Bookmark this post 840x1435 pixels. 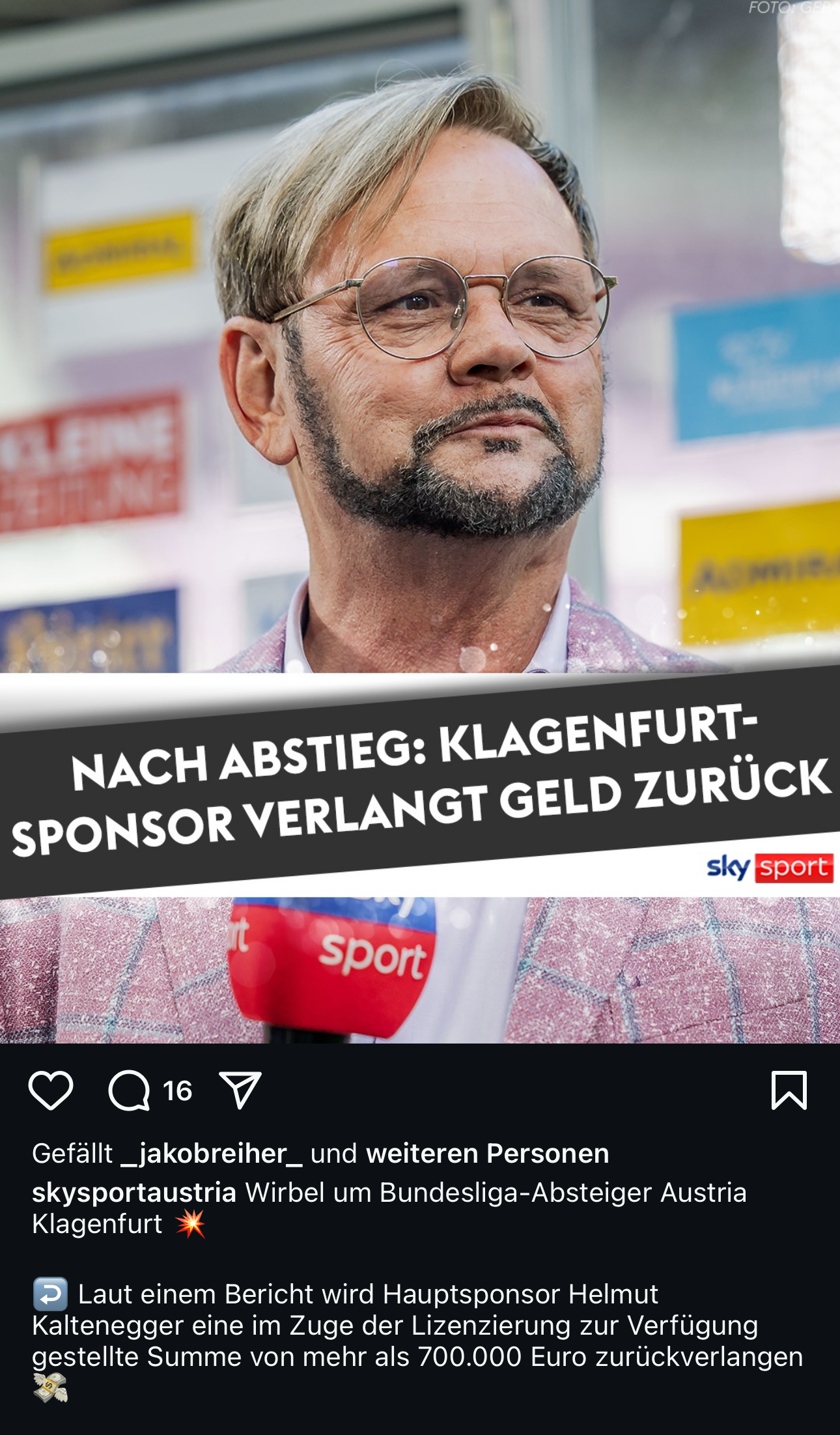[x=789, y=1090]
